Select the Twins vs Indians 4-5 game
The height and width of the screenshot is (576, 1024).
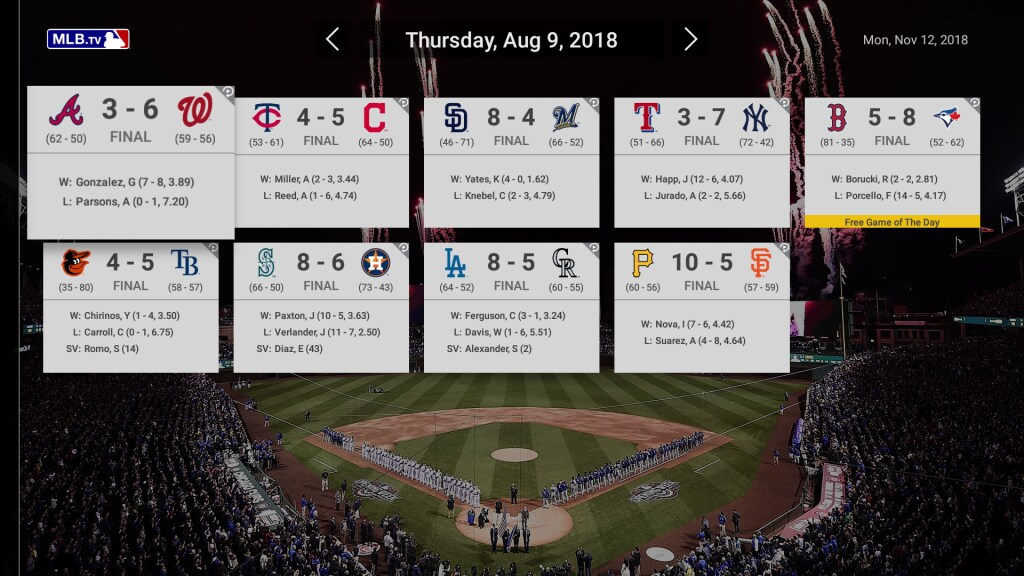point(321,162)
